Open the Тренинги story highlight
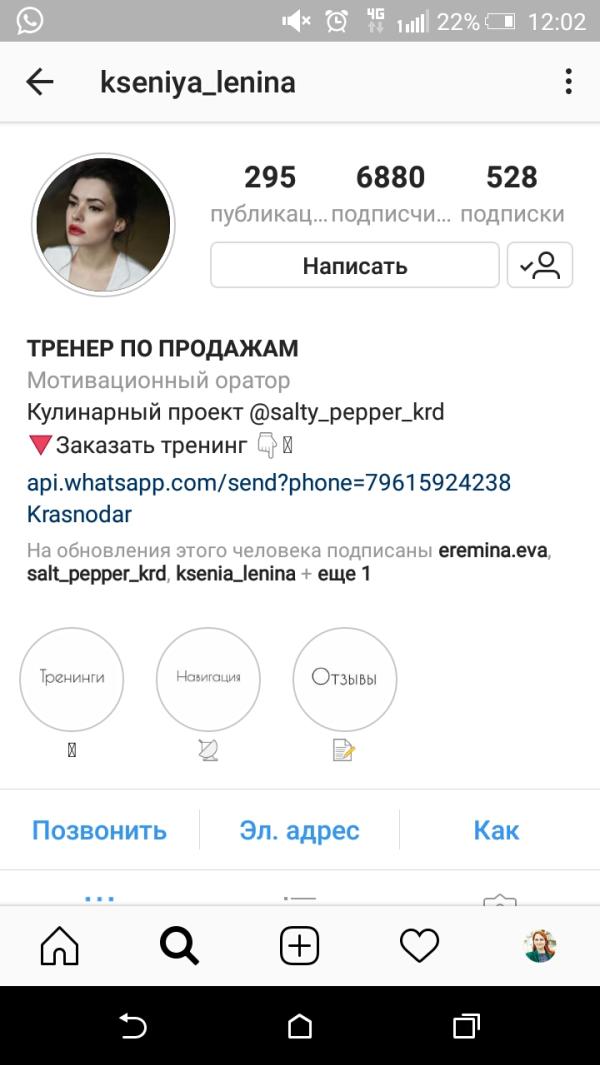600x1065 pixels. pos(72,679)
